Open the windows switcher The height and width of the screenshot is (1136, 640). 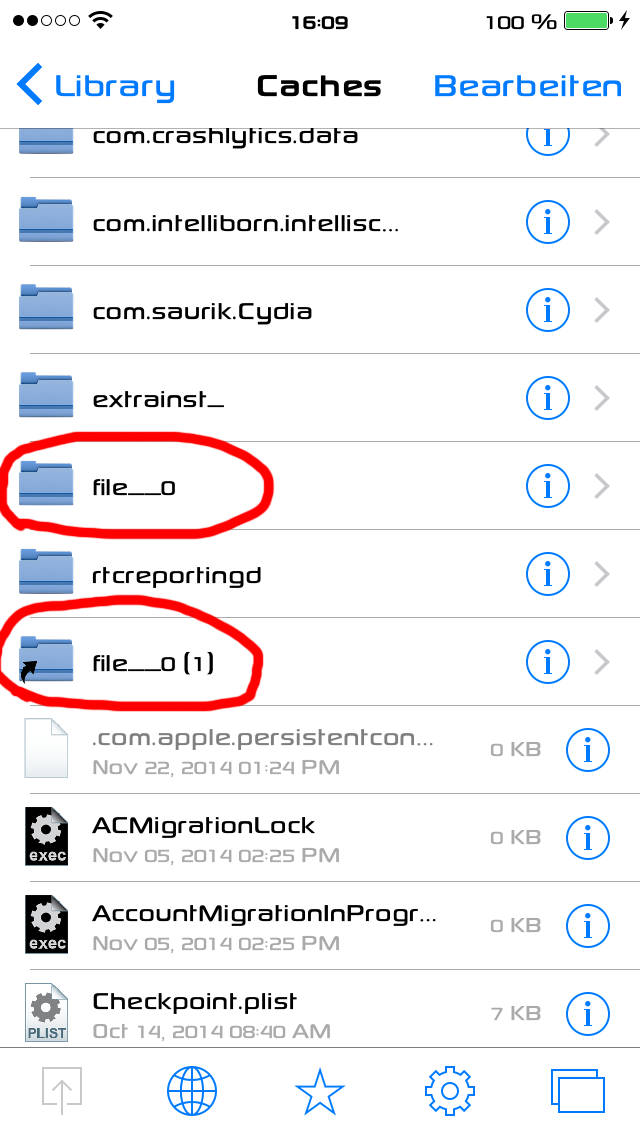click(577, 1090)
